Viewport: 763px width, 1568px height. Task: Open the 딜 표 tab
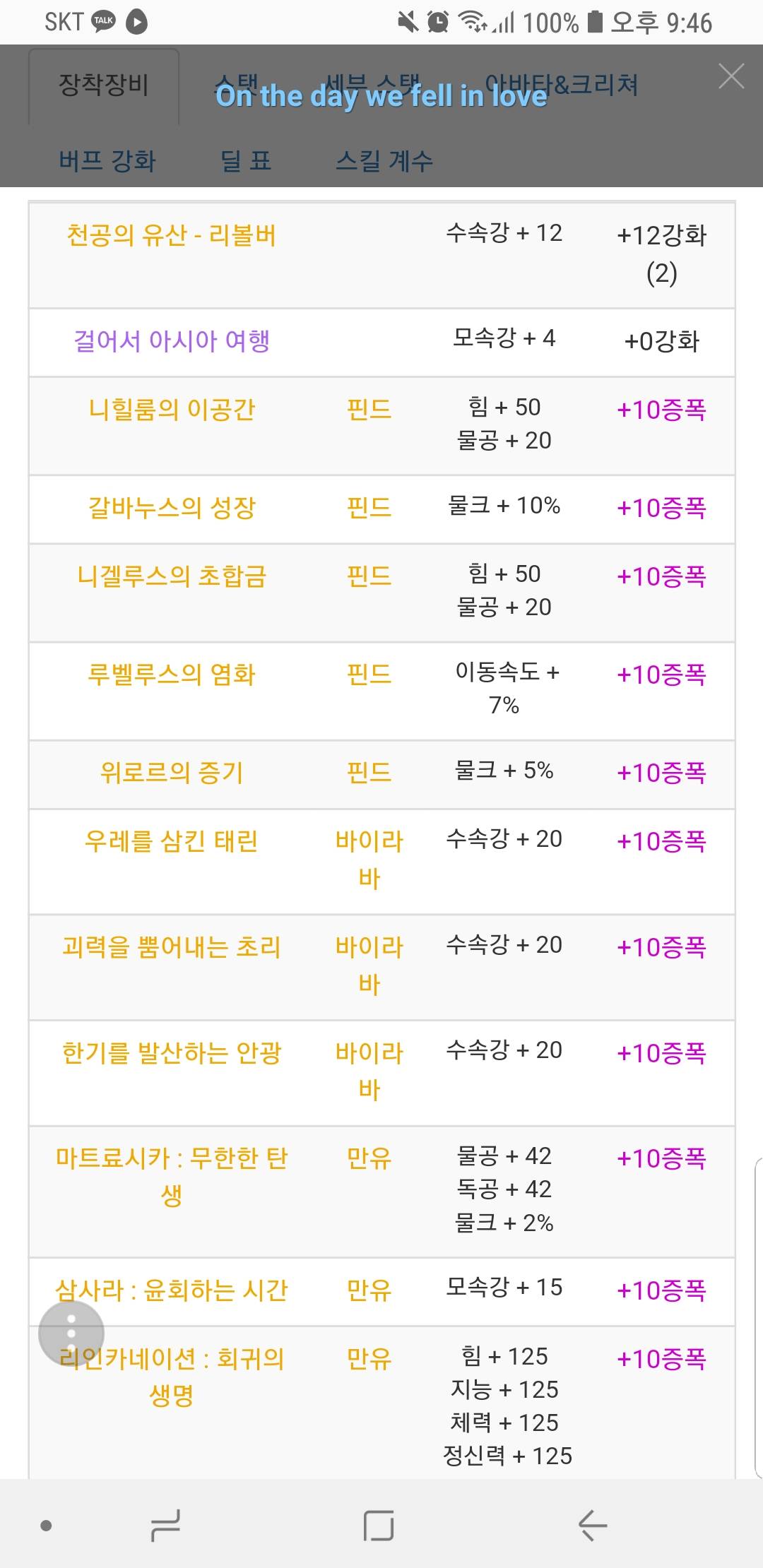click(x=246, y=161)
